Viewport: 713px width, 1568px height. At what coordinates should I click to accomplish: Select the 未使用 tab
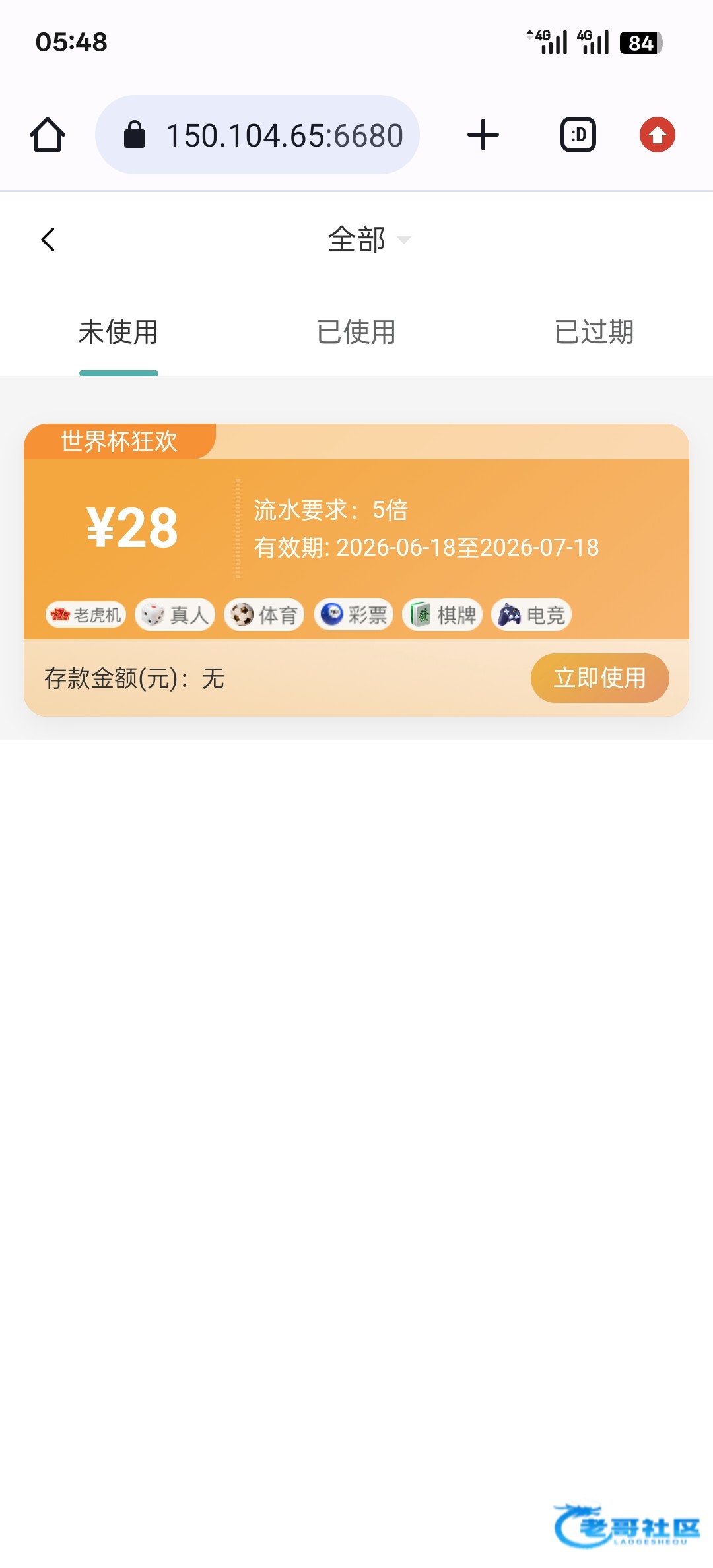click(x=119, y=332)
